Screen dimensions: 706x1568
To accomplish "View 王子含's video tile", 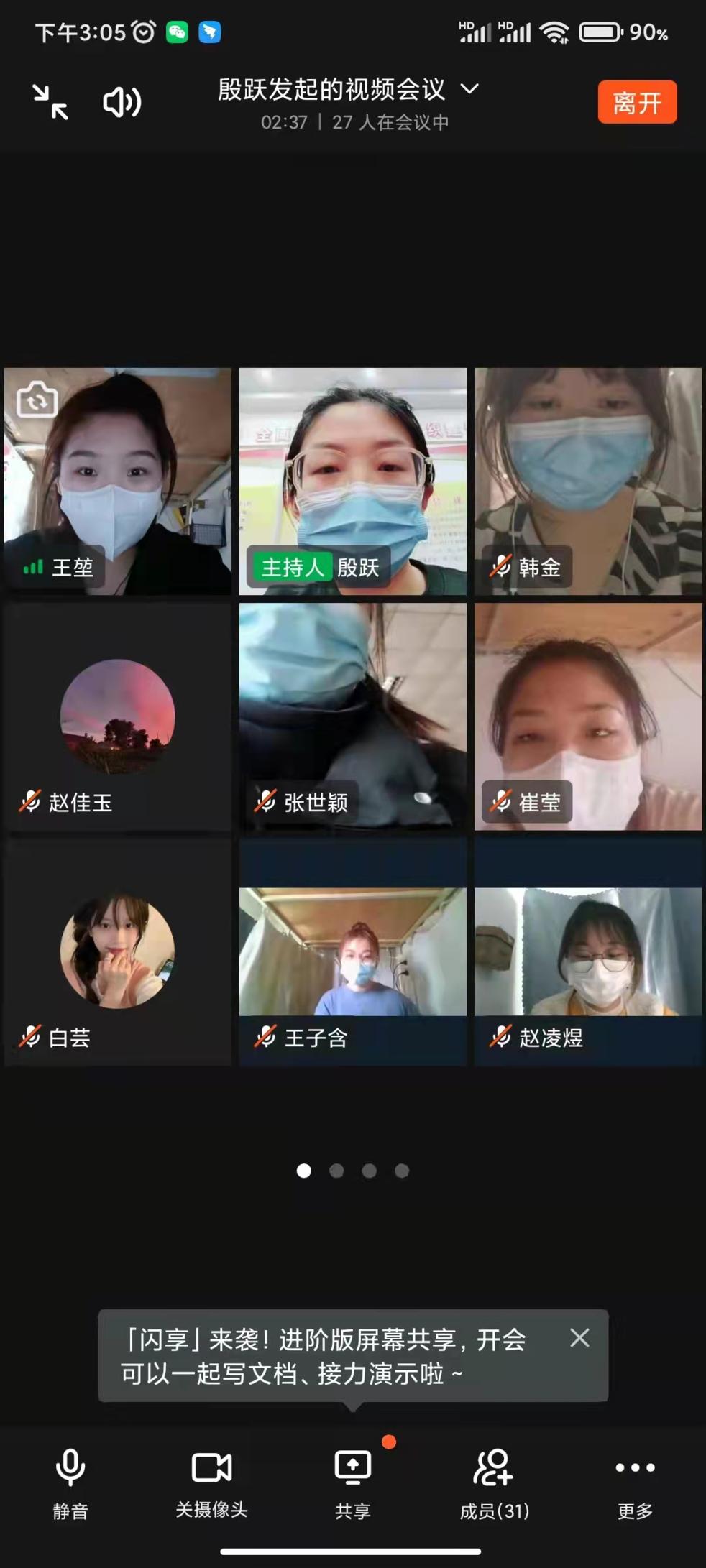I will [352, 951].
